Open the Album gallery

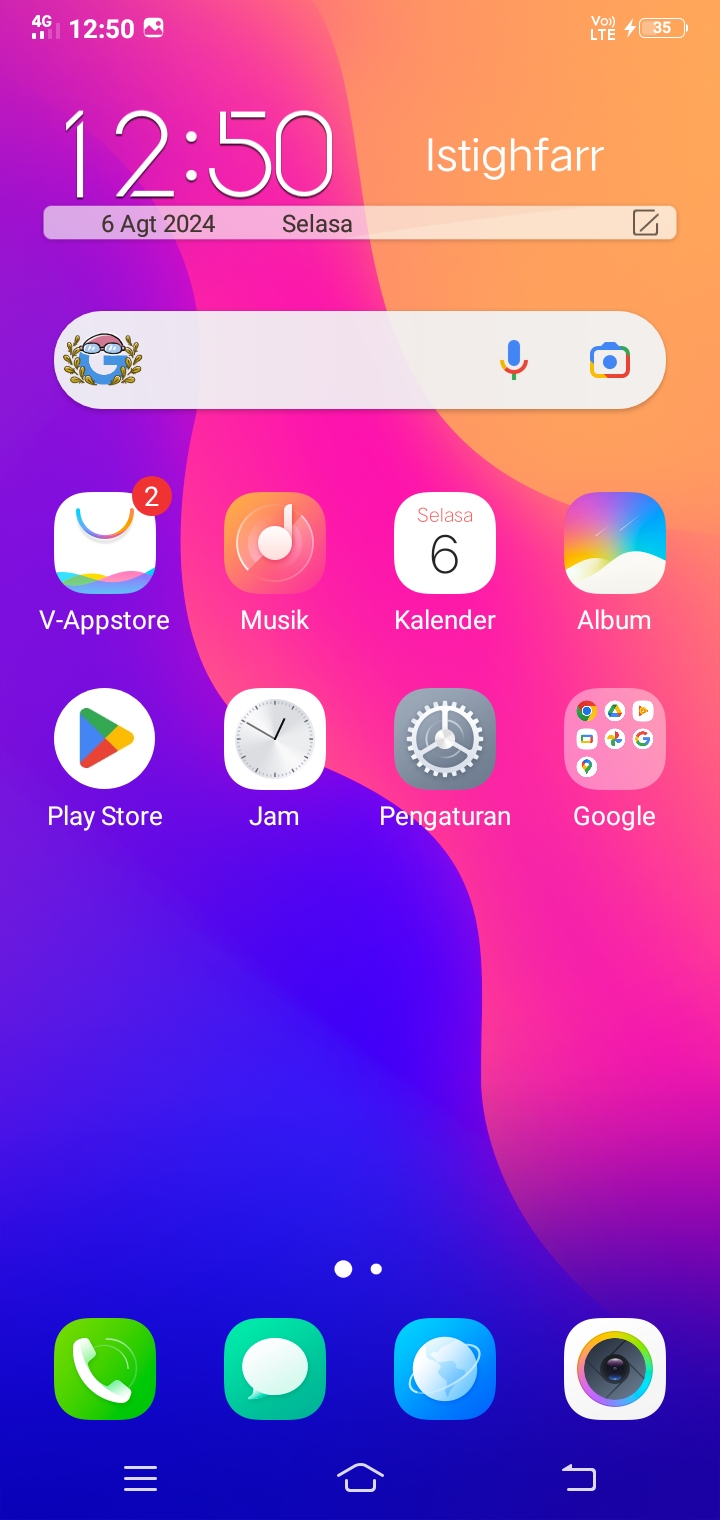click(614, 544)
